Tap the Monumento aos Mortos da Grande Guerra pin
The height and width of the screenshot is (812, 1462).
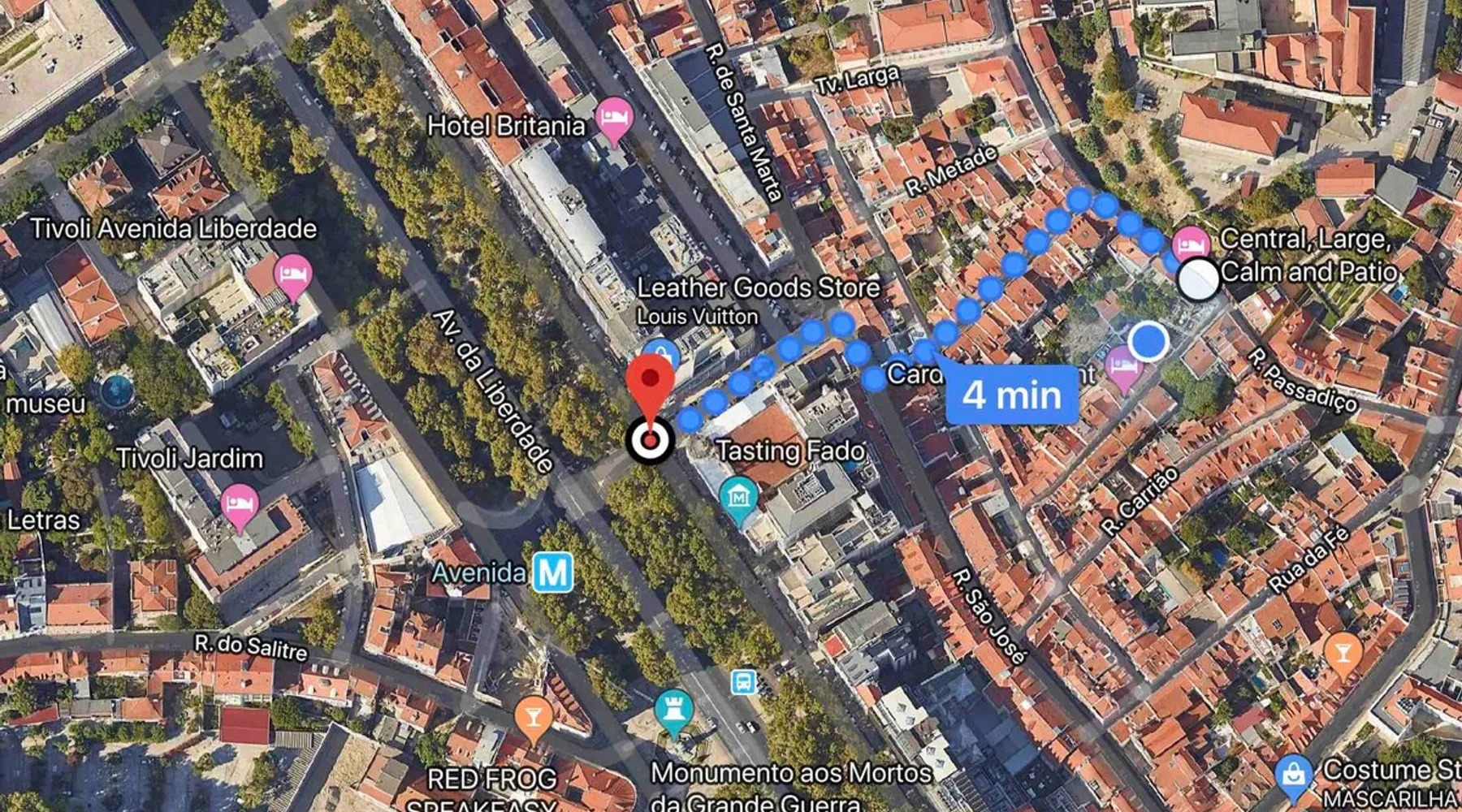[x=673, y=710]
